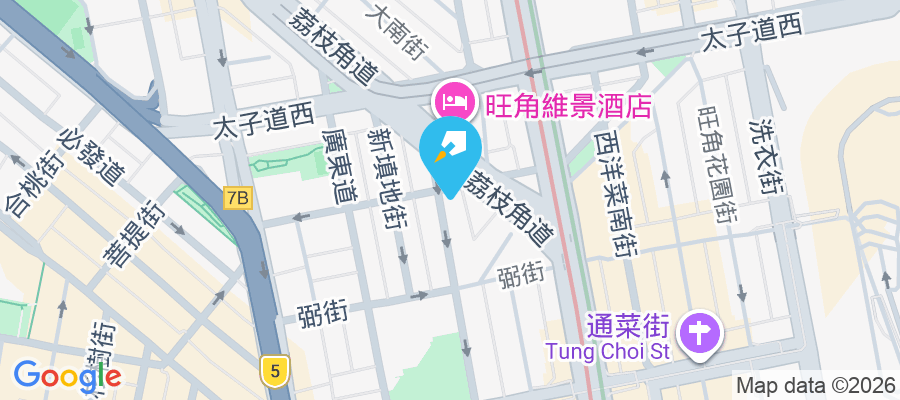The height and width of the screenshot is (400, 900).
Task: Tap the 旺角維景酒店 hotel marker
Action: click(451, 100)
